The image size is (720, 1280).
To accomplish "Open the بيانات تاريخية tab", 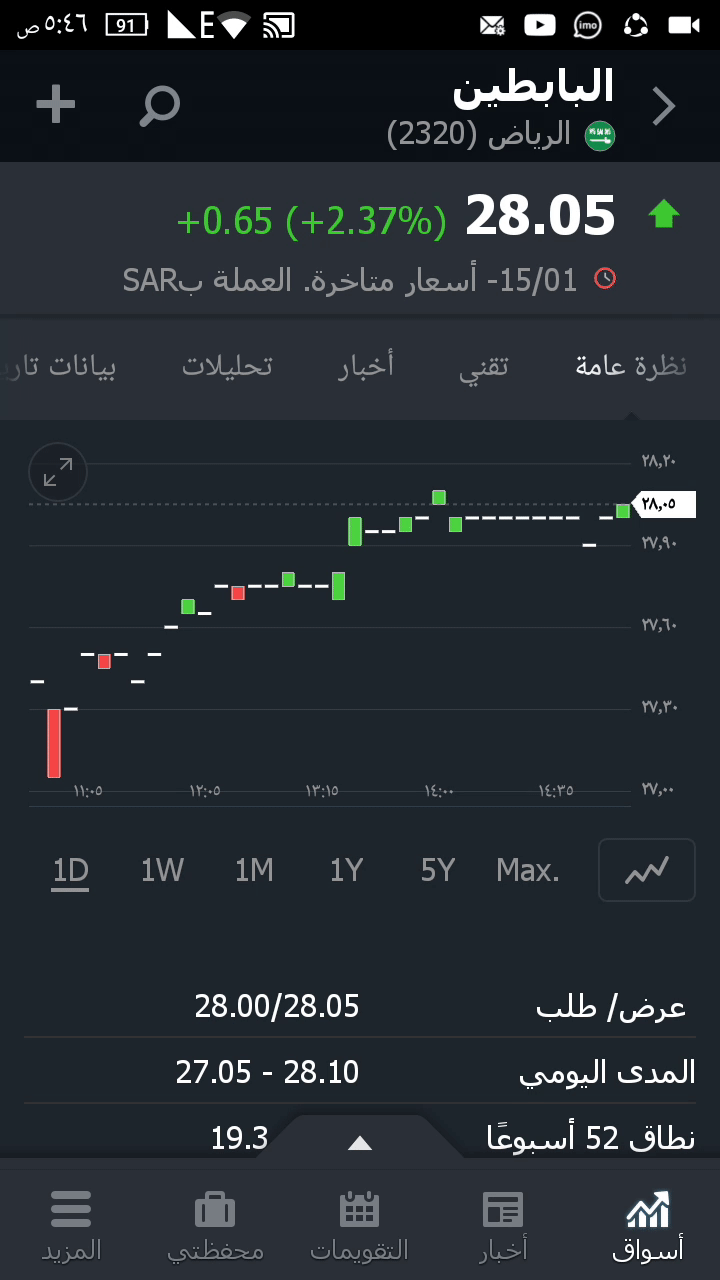I will point(60,366).
